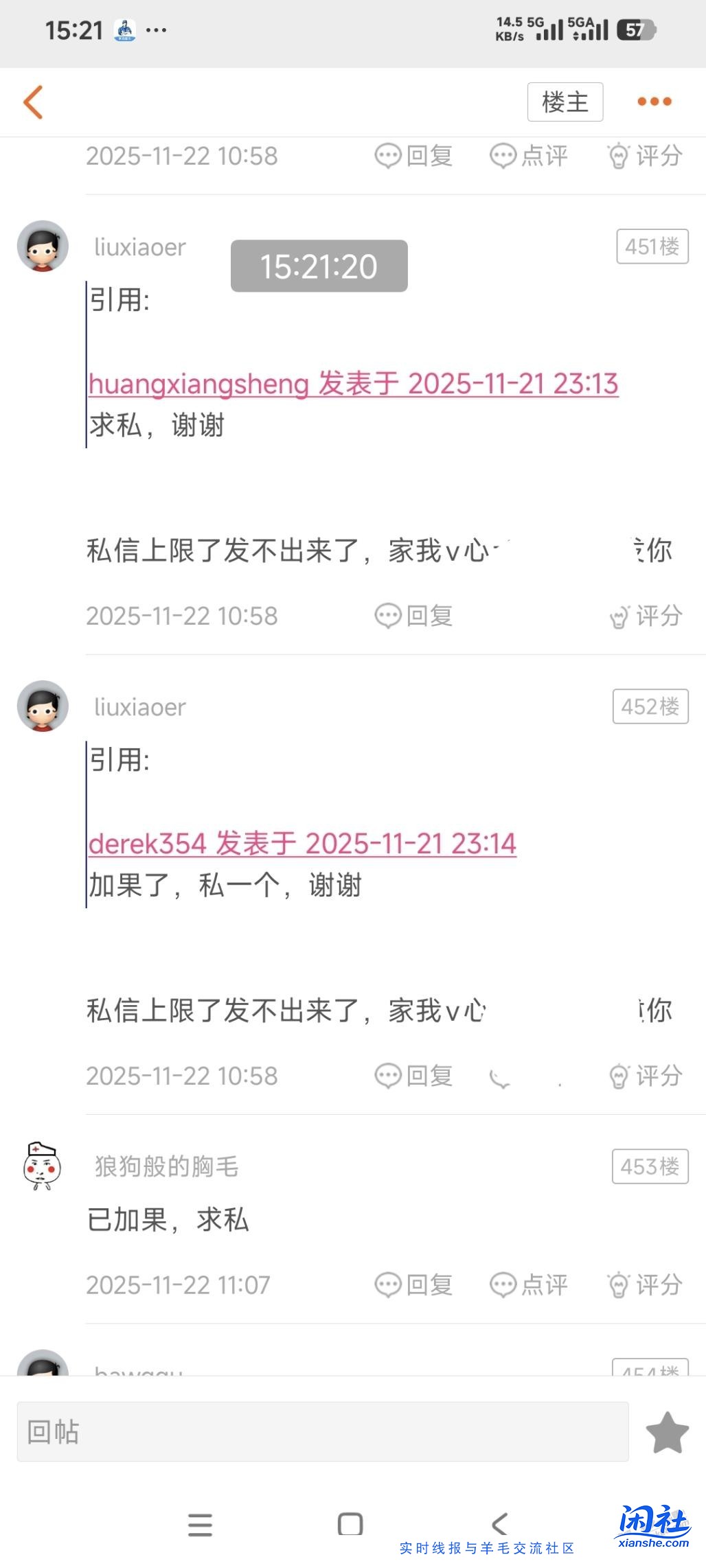Image resolution: width=706 pixels, height=1568 pixels.
Task: Rate post 452楼 with the 评分 icon
Action: click(x=644, y=1076)
